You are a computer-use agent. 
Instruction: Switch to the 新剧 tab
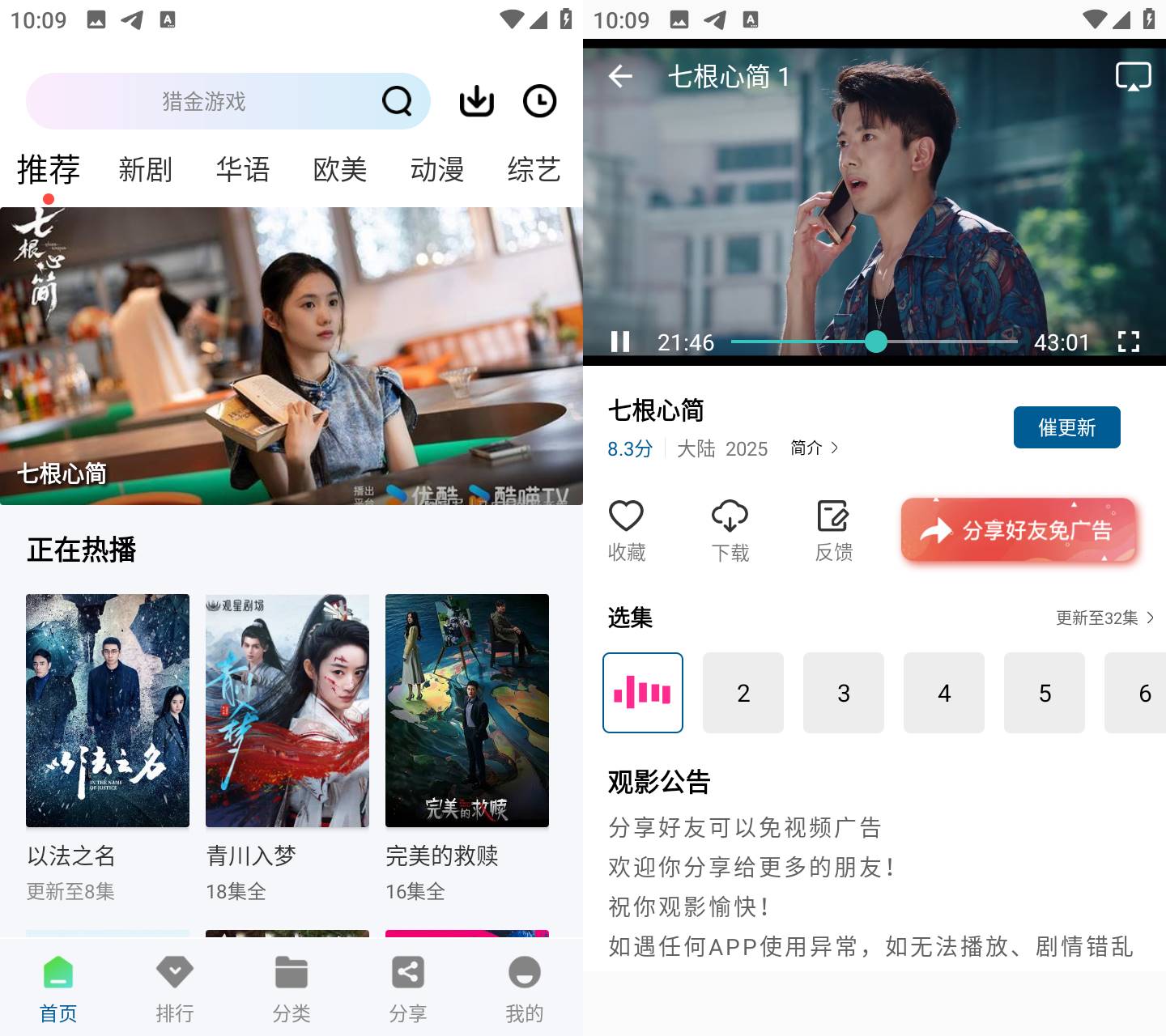[x=145, y=170]
